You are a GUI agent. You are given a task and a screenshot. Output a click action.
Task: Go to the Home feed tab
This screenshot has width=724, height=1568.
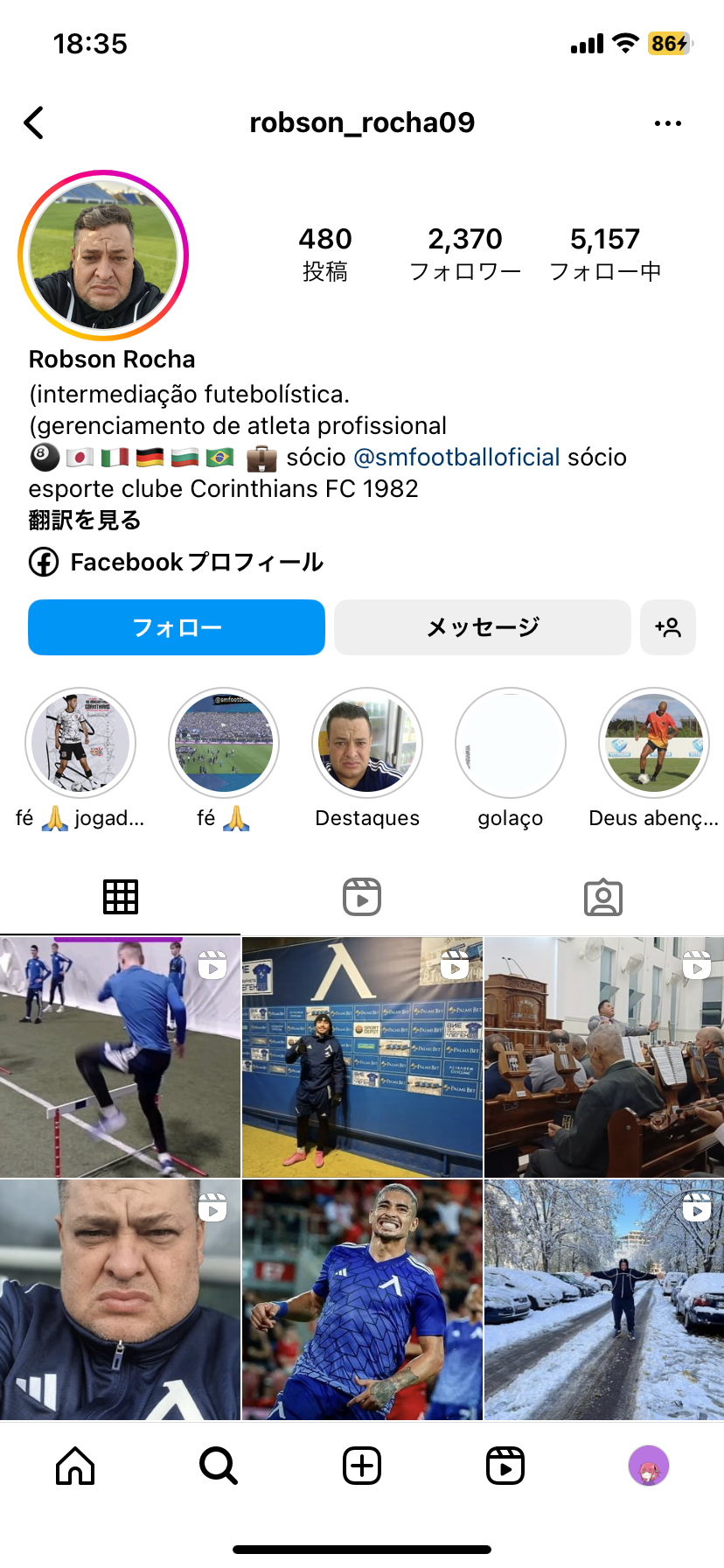[75, 1466]
